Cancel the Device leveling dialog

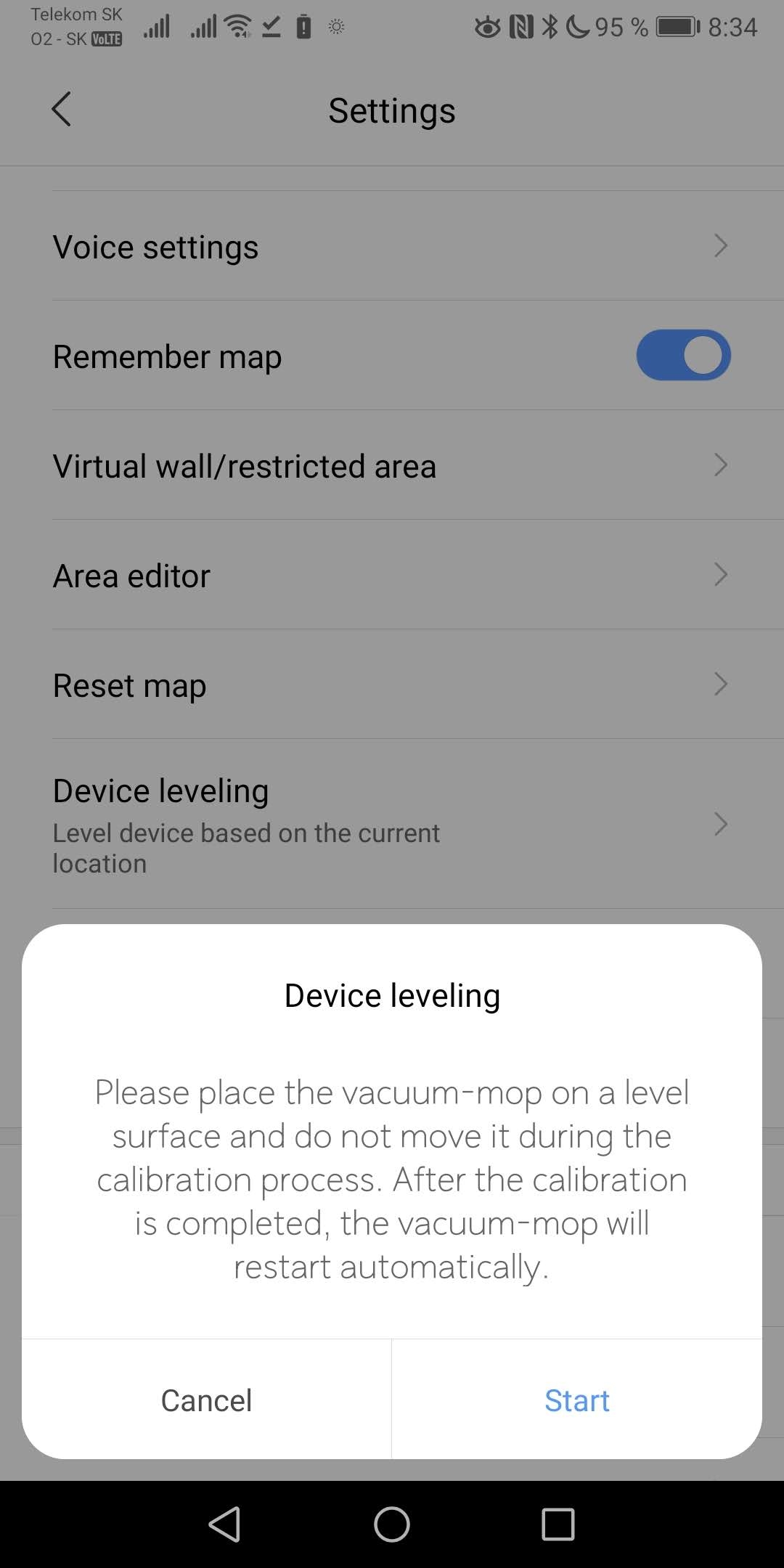click(206, 1400)
